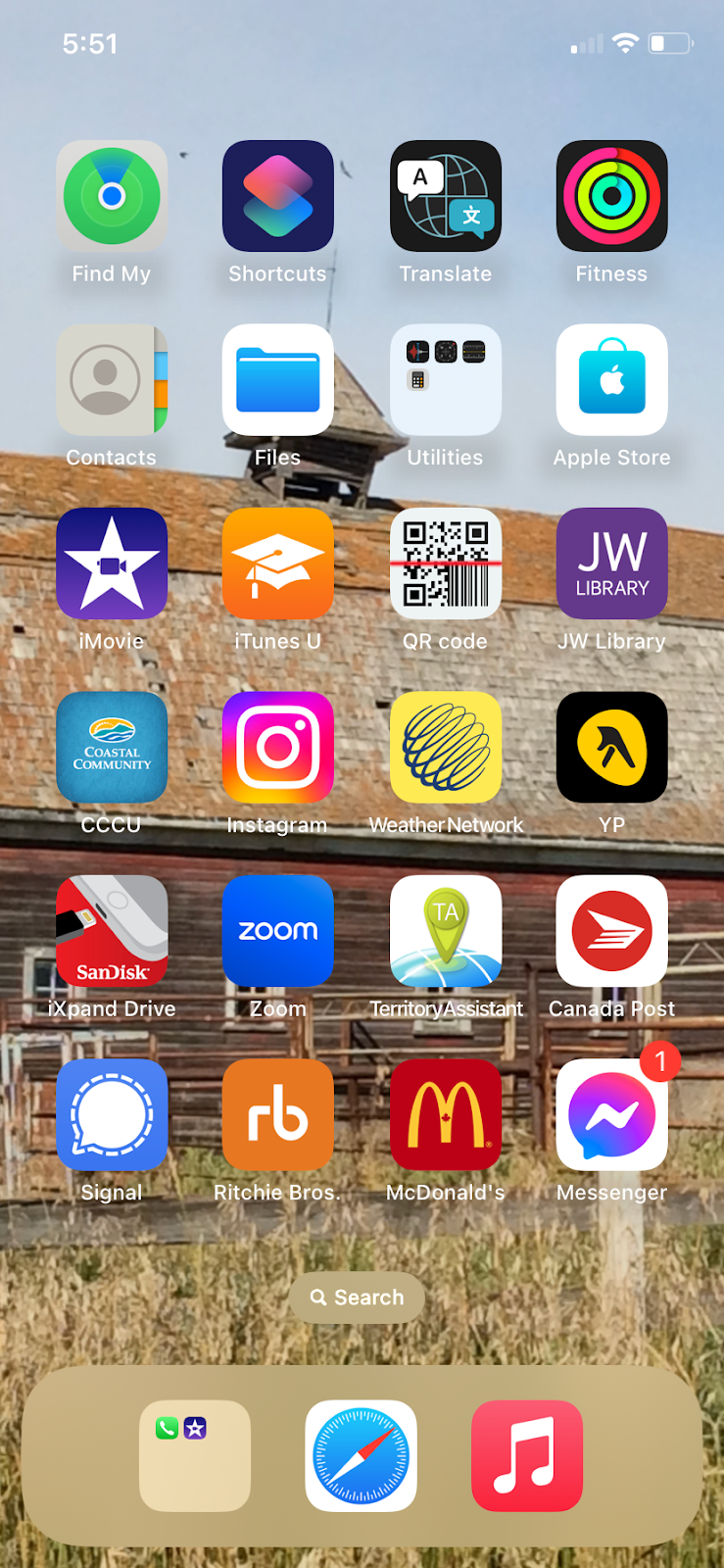The image size is (724, 1568).
Task: Launch the Files app
Action: point(278,380)
